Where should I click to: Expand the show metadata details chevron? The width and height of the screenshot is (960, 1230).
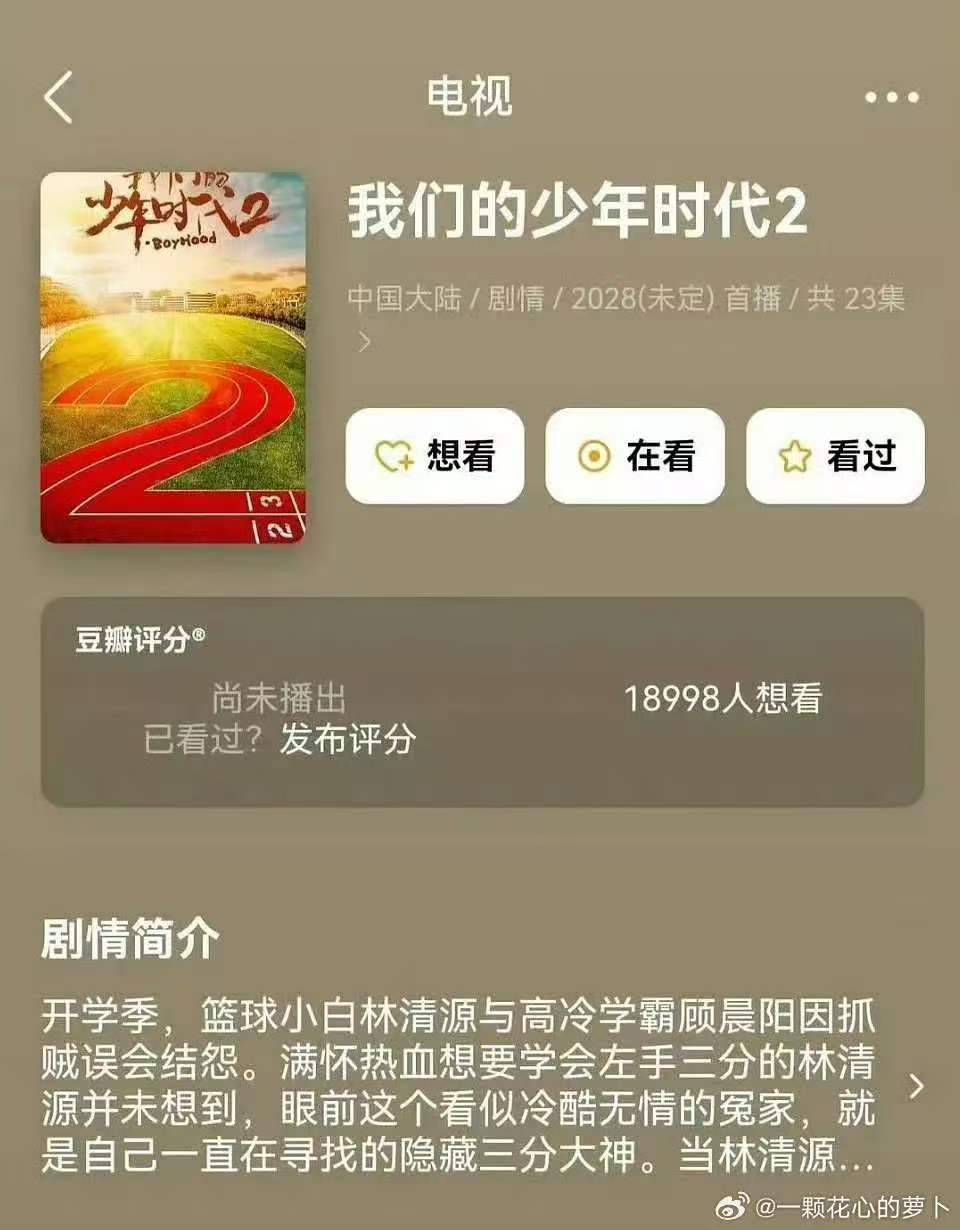tap(363, 343)
